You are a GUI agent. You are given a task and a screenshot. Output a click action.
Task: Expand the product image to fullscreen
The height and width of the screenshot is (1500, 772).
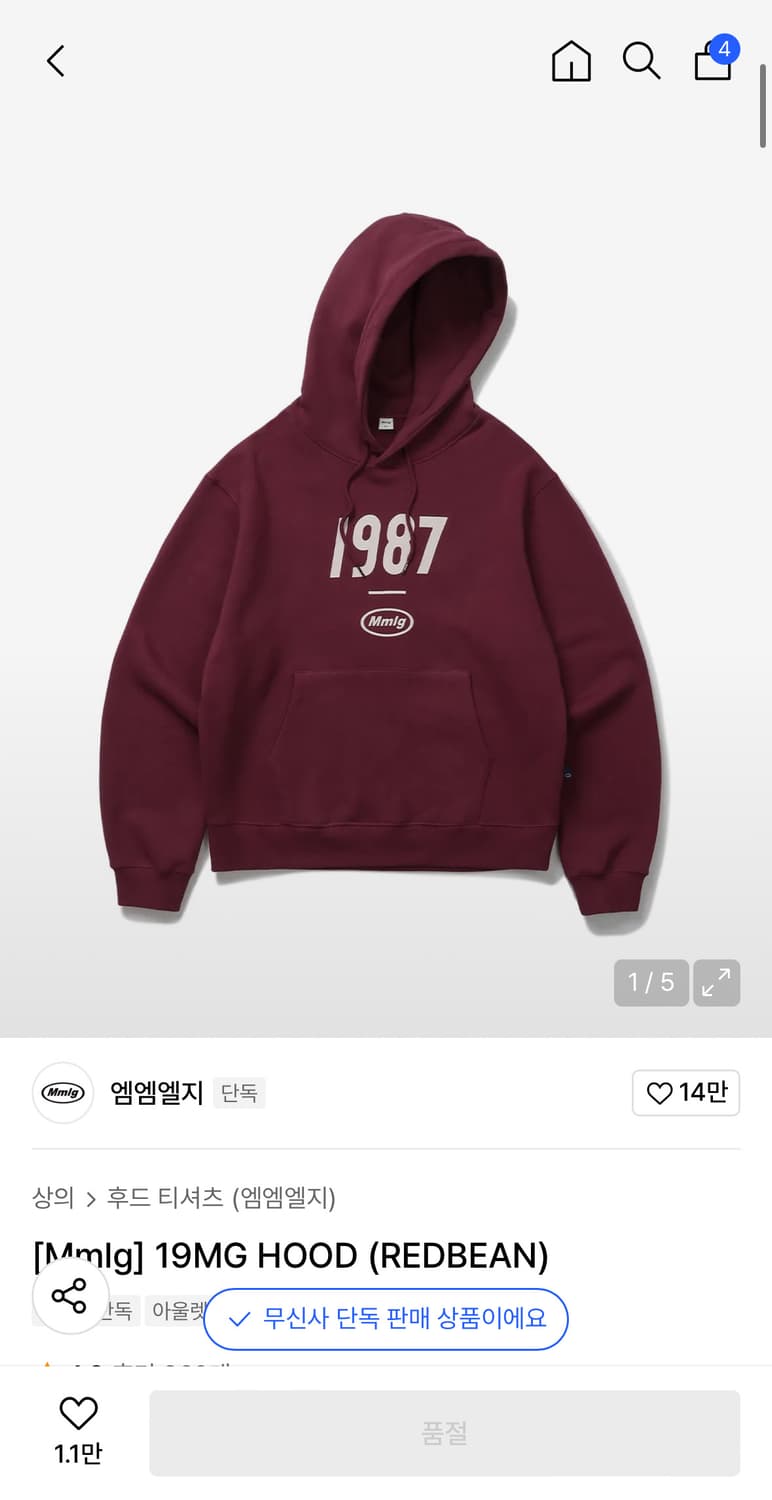click(x=716, y=983)
